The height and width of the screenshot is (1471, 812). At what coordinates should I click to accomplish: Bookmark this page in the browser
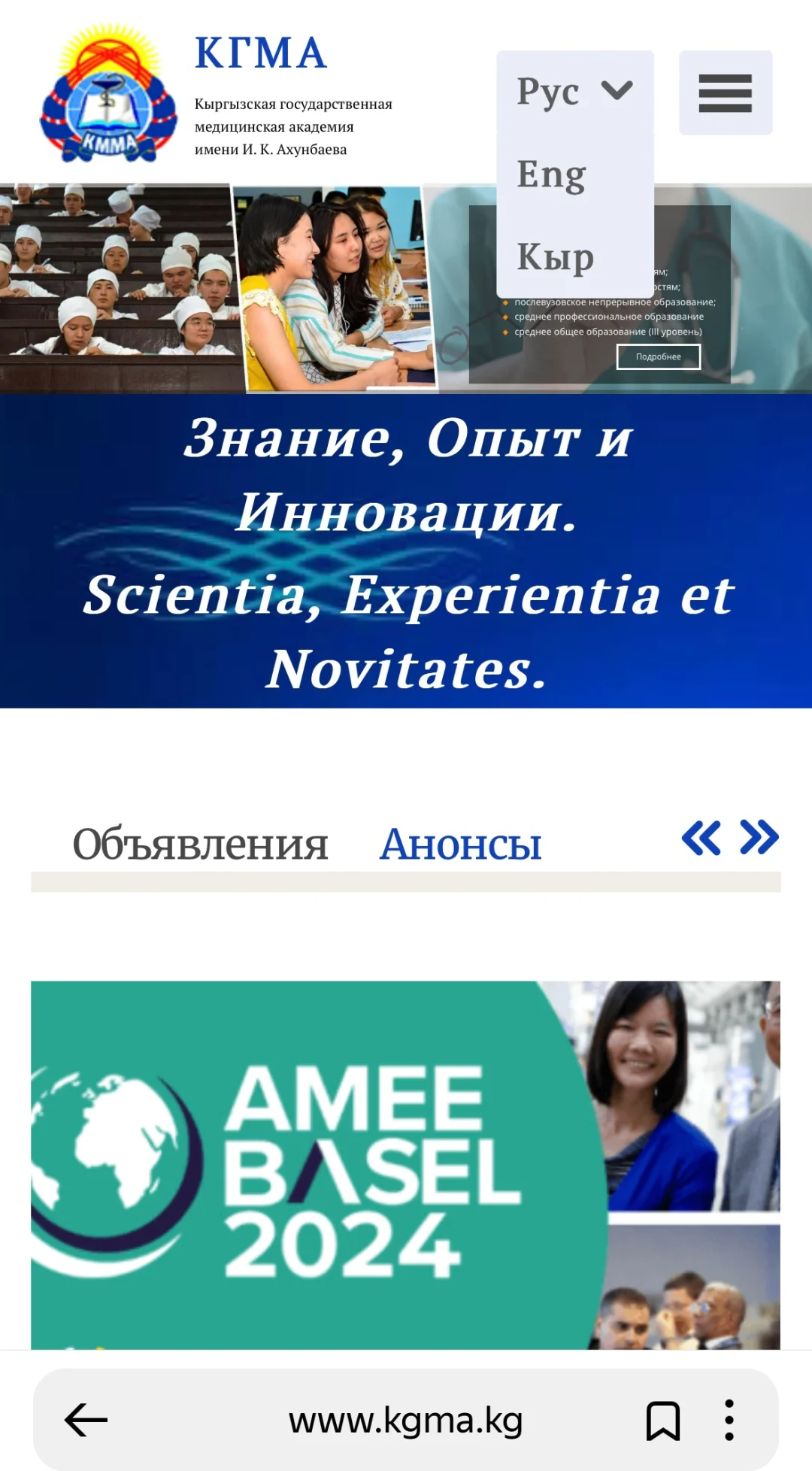point(662,1420)
